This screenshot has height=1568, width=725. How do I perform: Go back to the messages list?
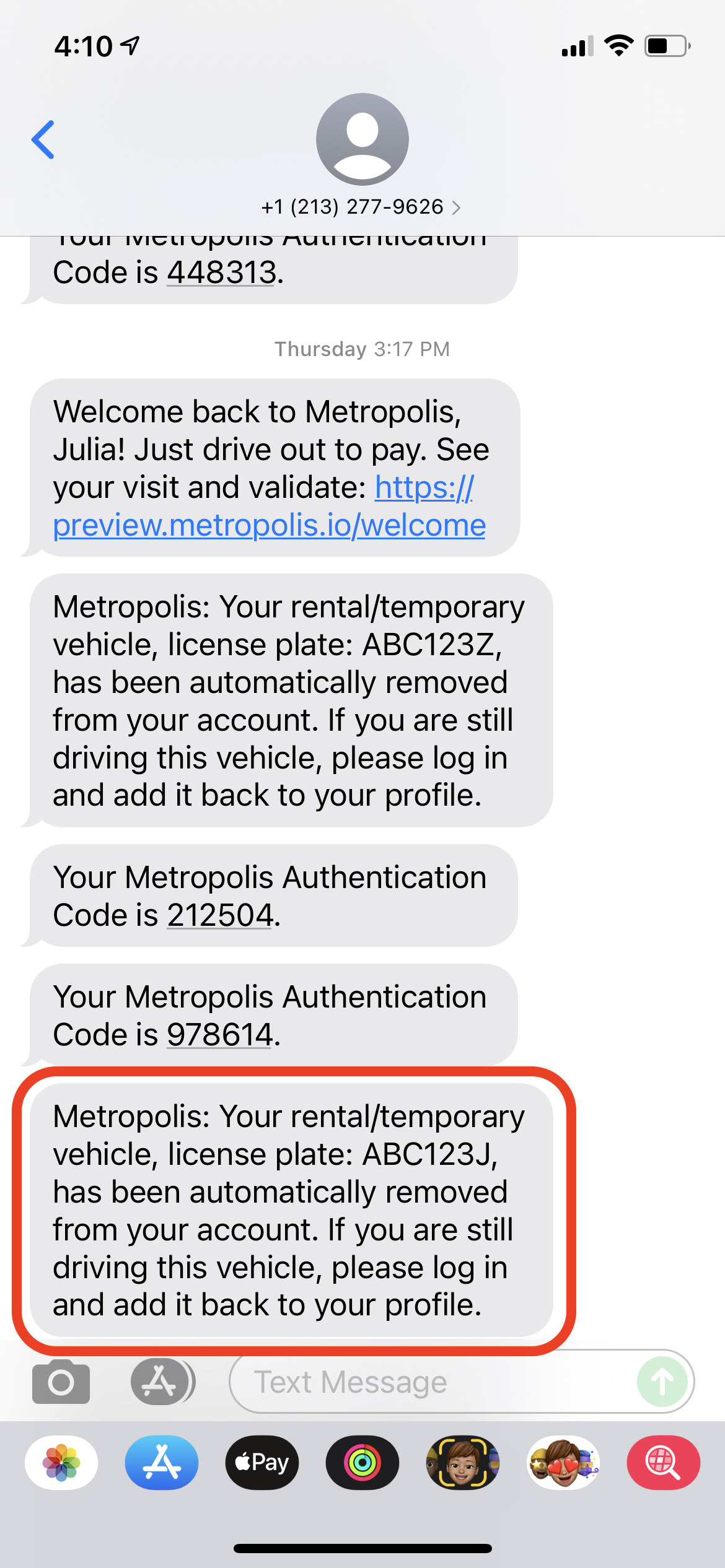click(x=43, y=140)
